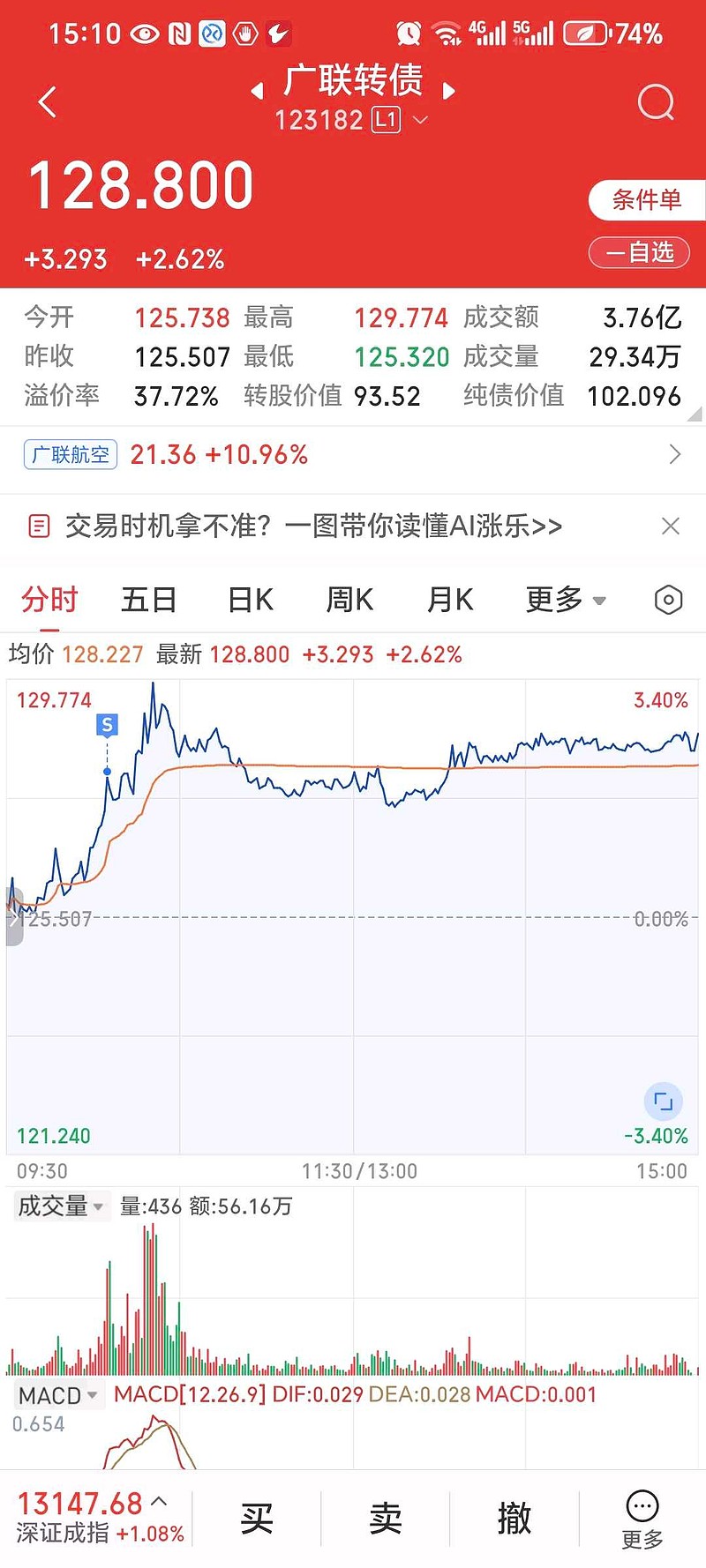Switch to landscape chart with the rotate icon

click(663, 1101)
